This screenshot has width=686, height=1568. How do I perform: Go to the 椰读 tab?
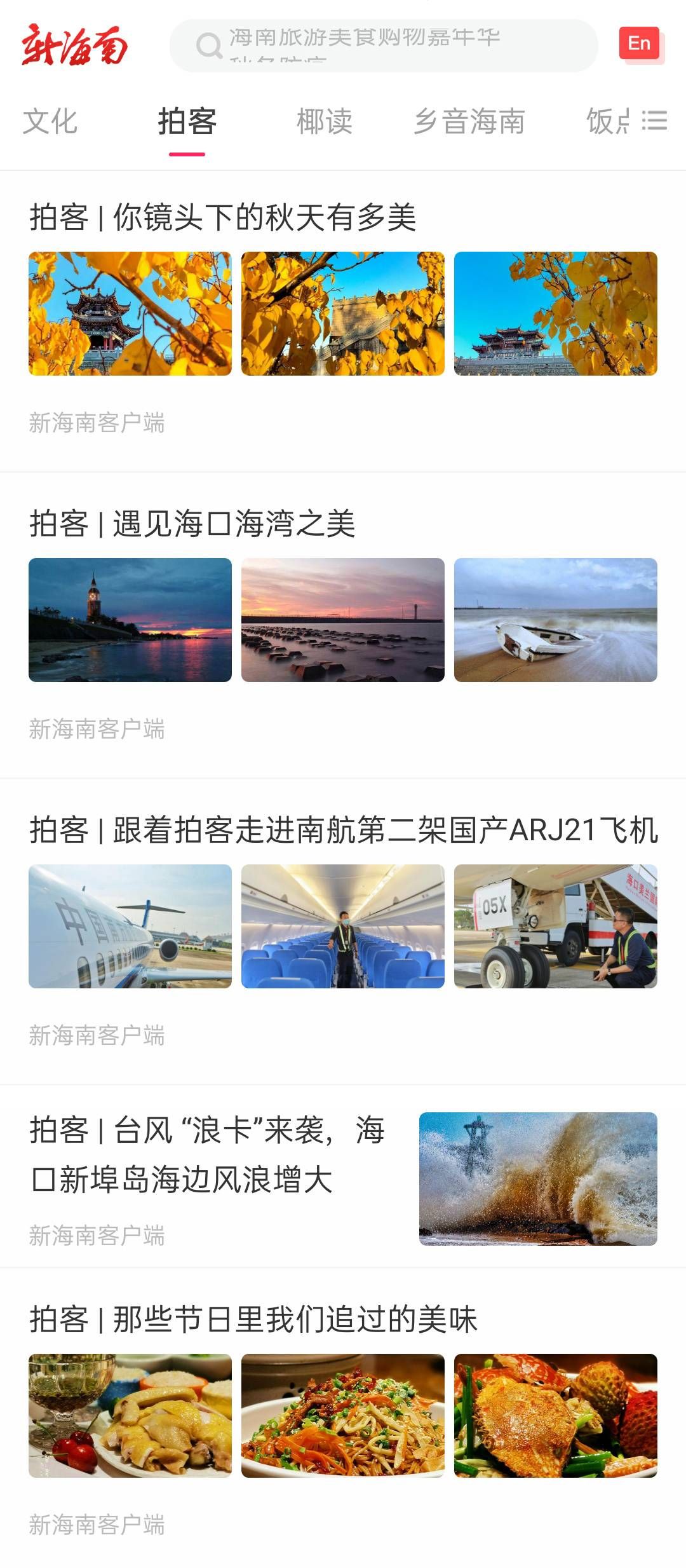coord(324,121)
